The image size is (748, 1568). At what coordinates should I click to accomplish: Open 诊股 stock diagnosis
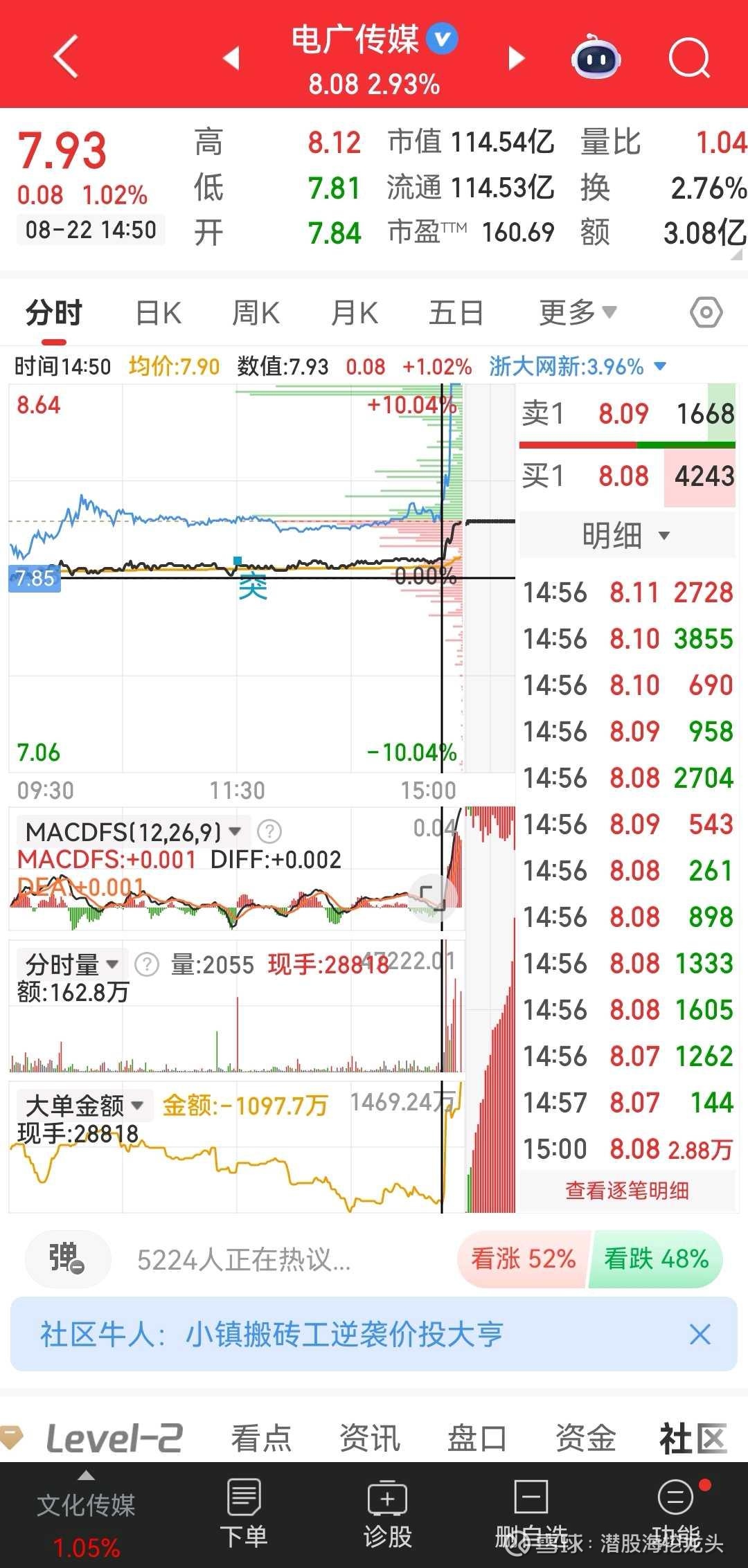coord(388,1515)
